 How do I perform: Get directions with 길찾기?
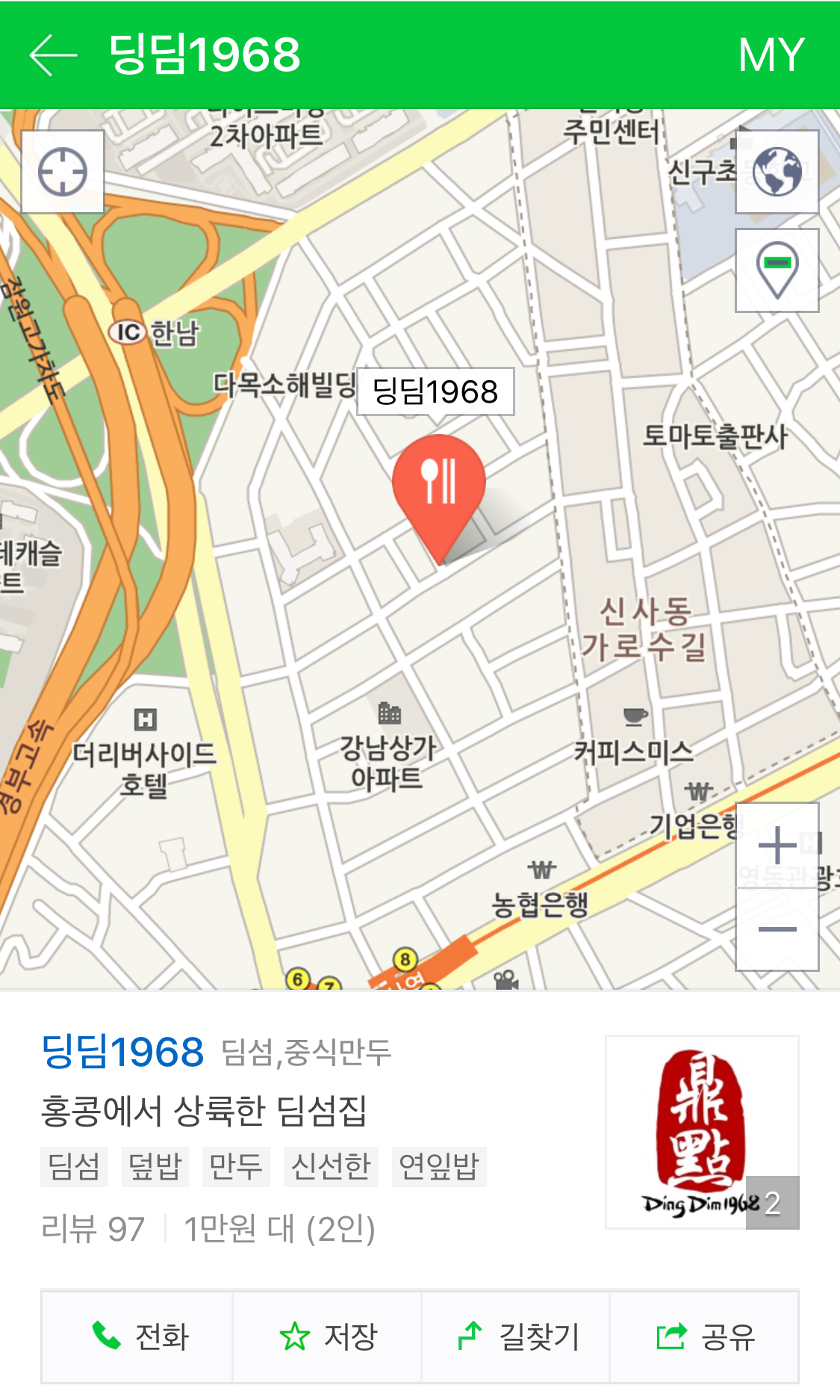[x=516, y=1336]
